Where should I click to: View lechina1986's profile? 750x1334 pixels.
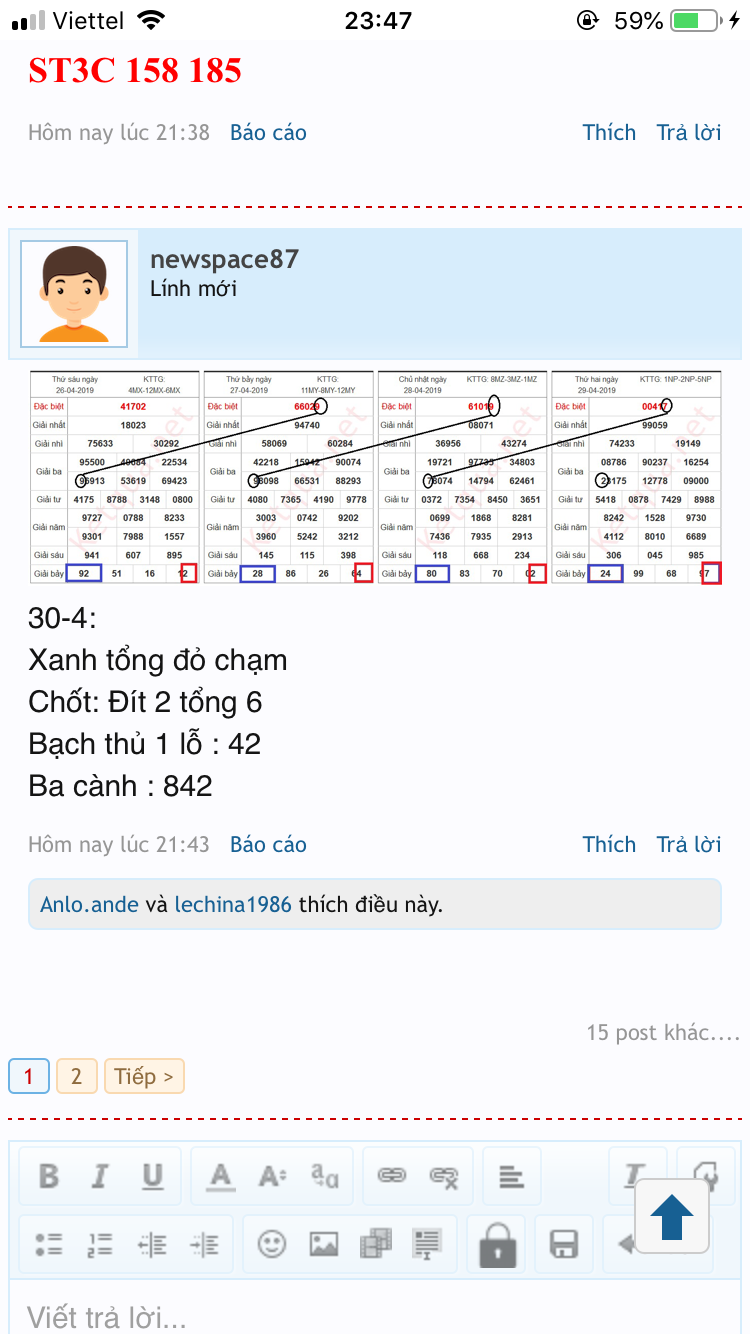[x=233, y=905]
